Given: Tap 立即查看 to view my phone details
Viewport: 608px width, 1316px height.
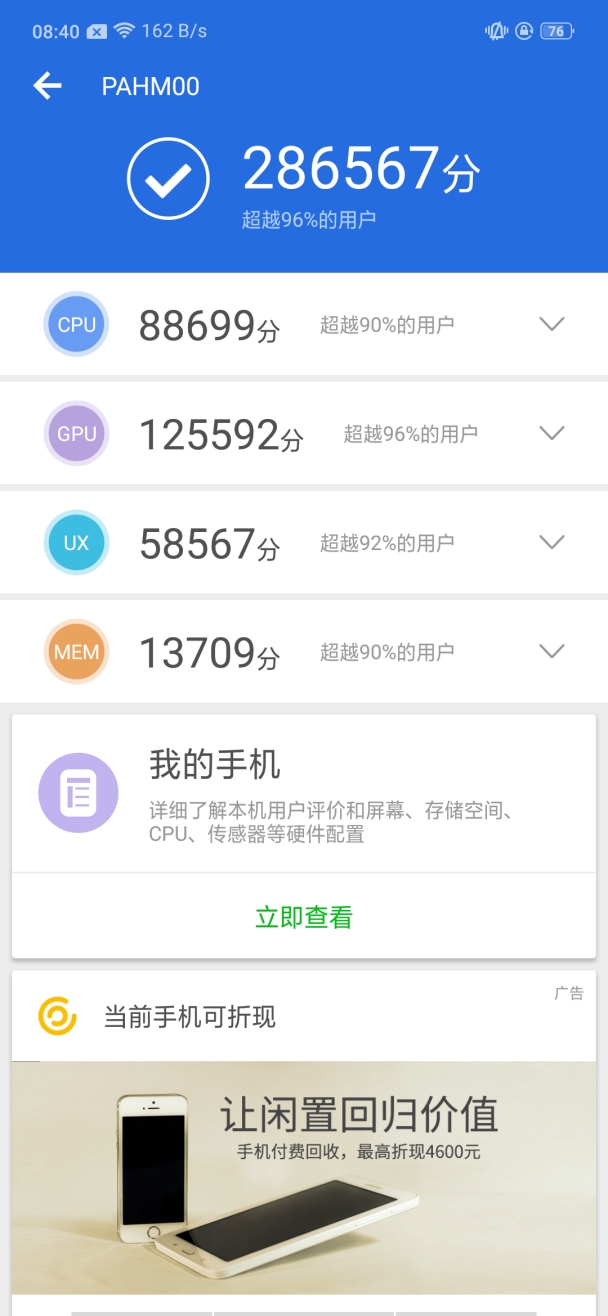Looking at the screenshot, I should 304,917.
